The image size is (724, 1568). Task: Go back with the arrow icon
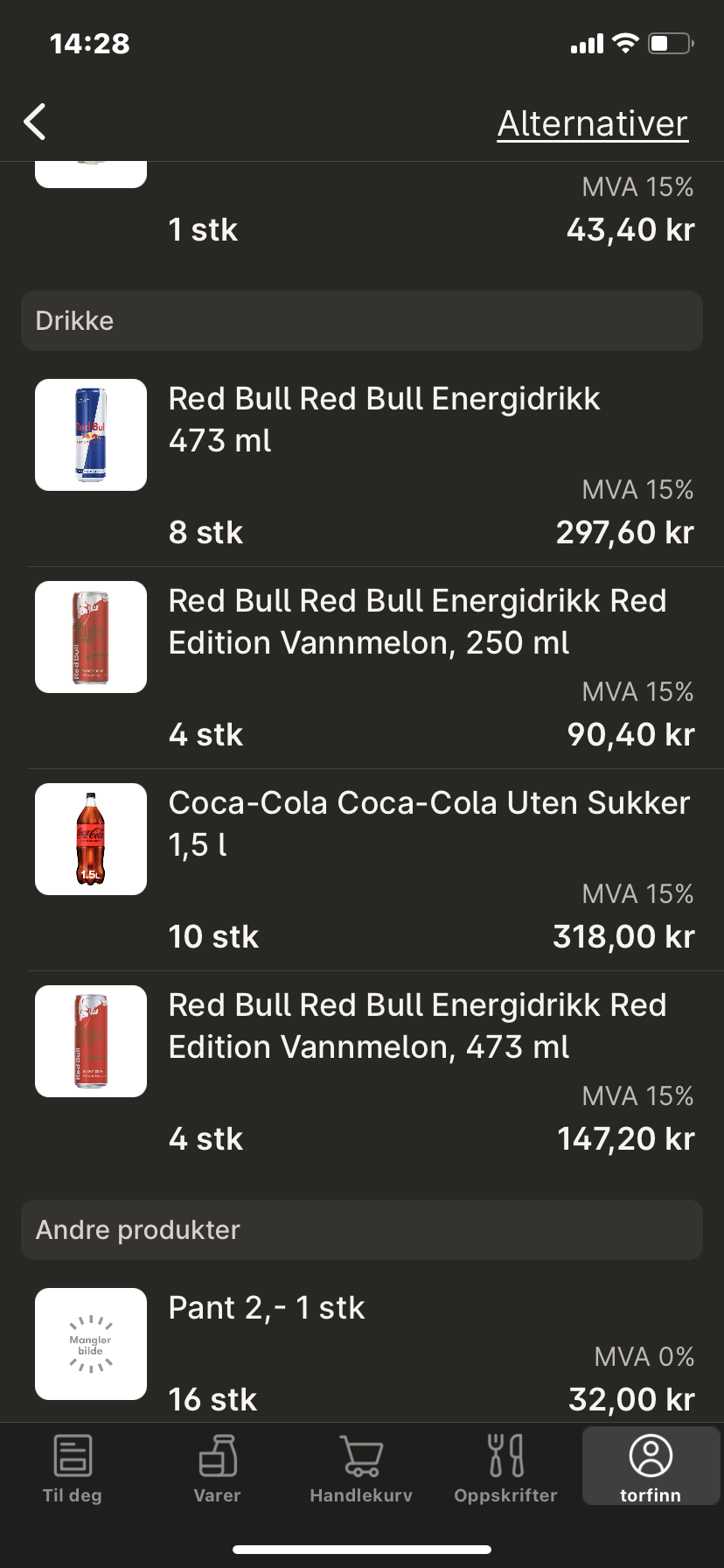pyautogui.click(x=35, y=122)
